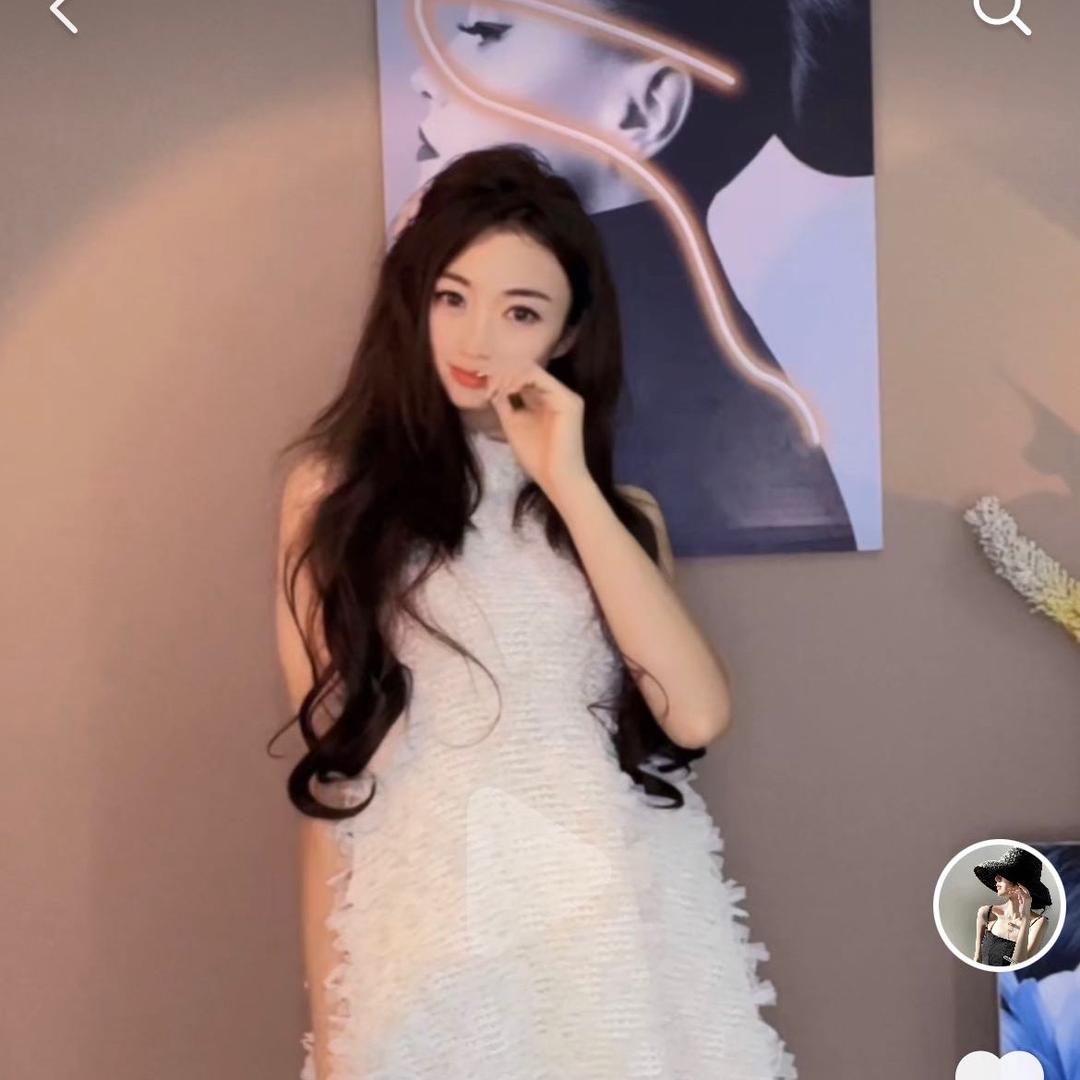
Task: Open search with the magnifier icon
Action: pyautogui.click(x=1001, y=13)
